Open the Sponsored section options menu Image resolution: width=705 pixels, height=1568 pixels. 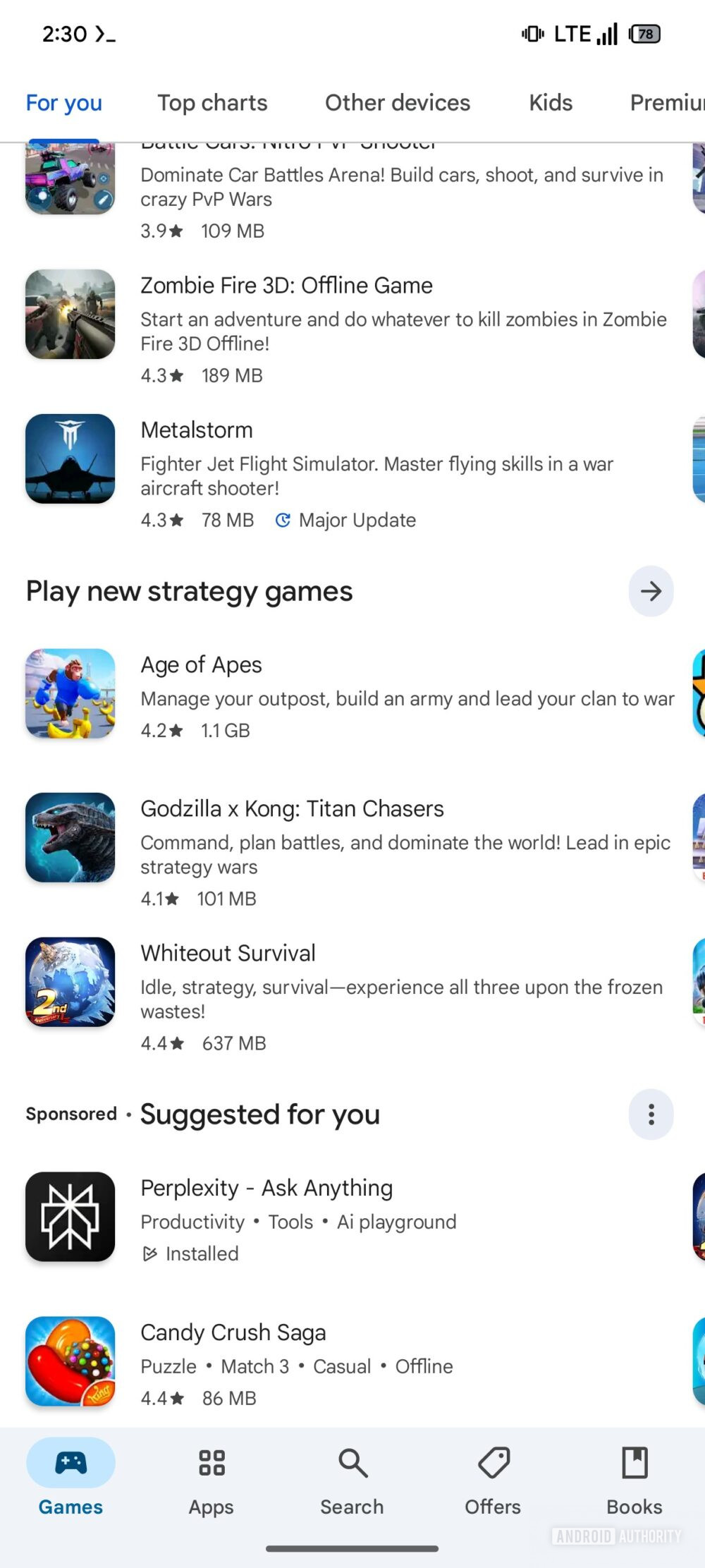(x=650, y=1114)
